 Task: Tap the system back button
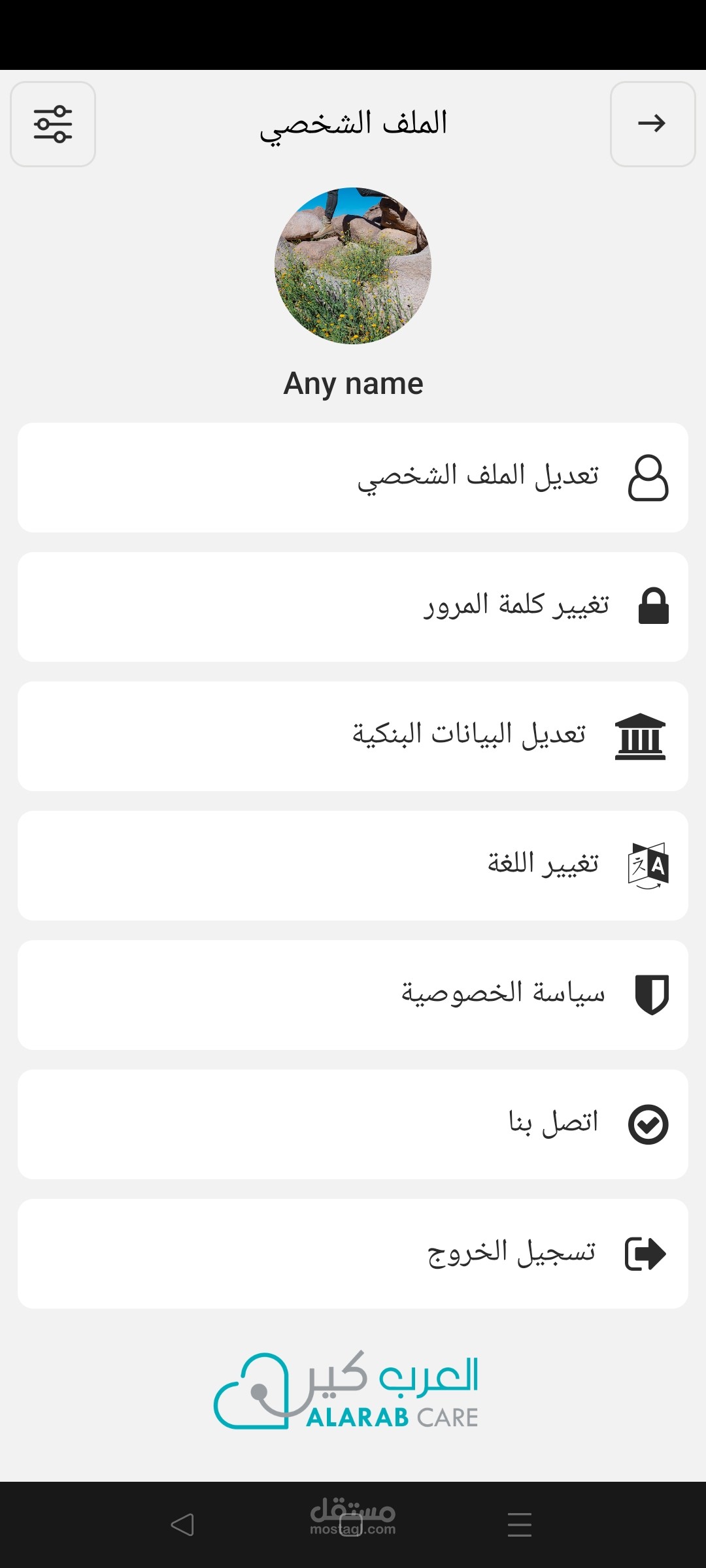(182, 1525)
